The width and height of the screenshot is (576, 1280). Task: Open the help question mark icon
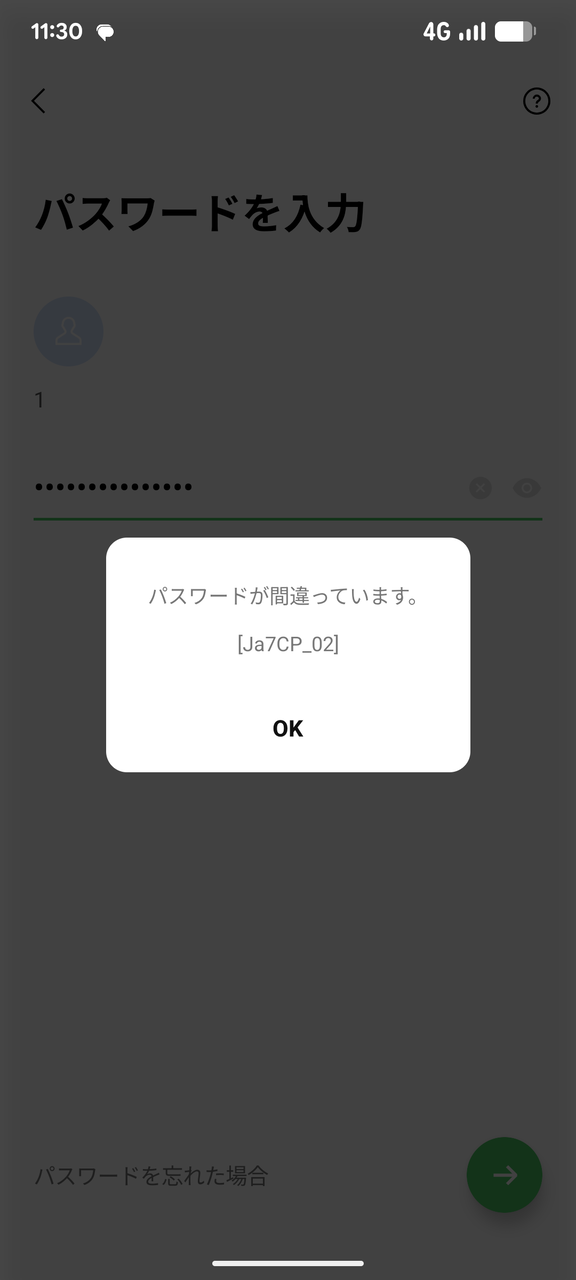[537, 101]
